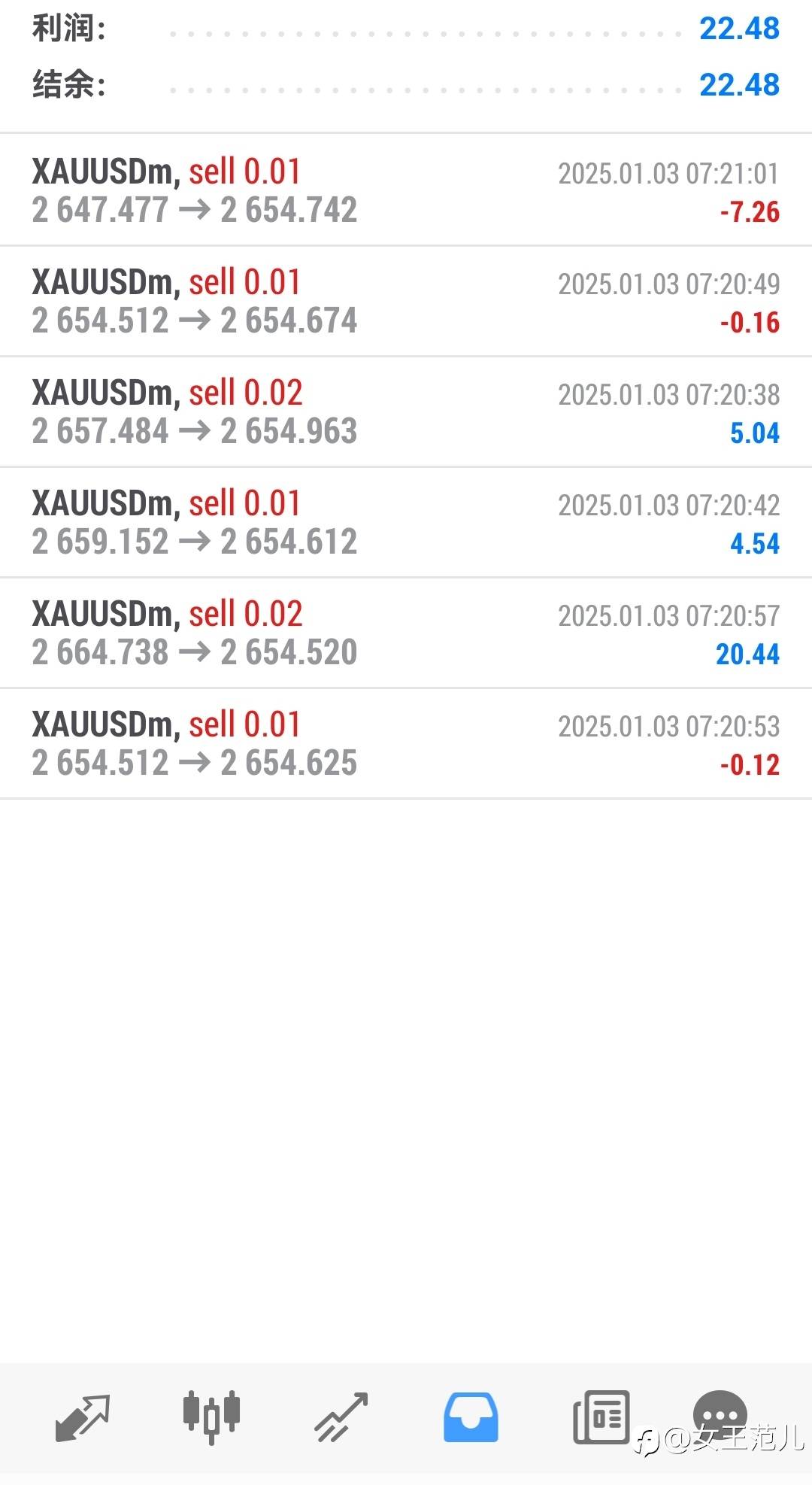Switch to the candlestick Chart tab
The image size is (812, 1485).
(211, 1416)
